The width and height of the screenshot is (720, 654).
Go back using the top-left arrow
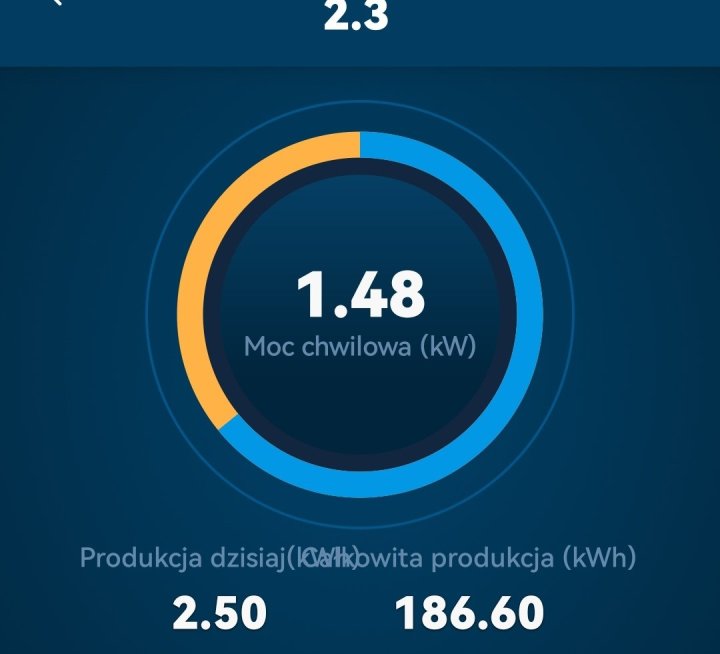coord(56,3)
